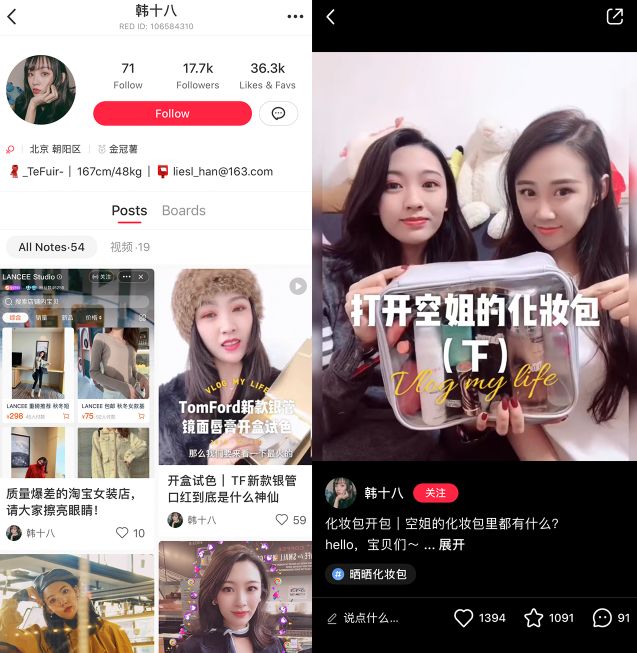Open the 晒晒化妆包 topic tag
Viewport: 637px width, 653px height.
[x=371, y=574]
